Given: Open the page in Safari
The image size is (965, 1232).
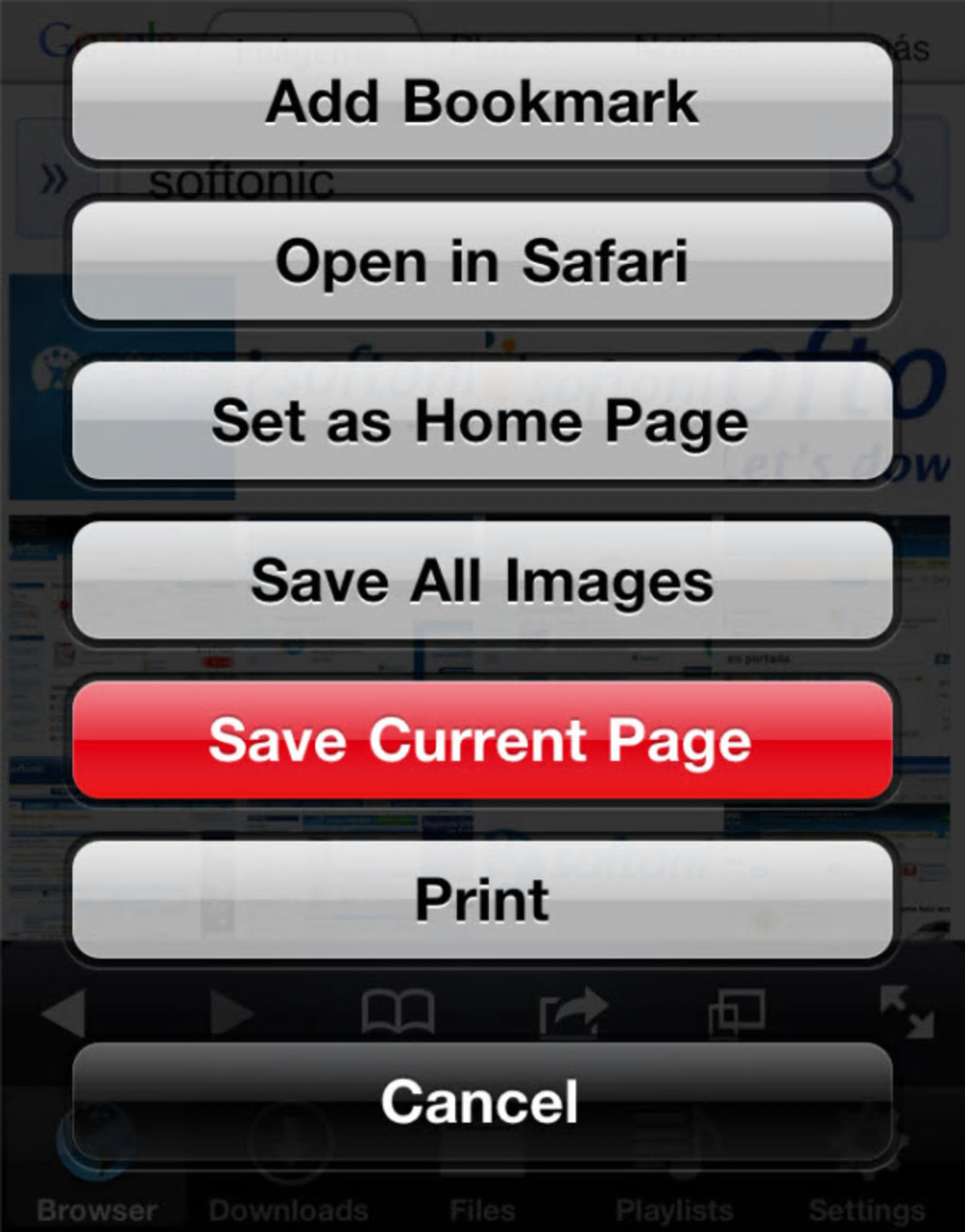Looking at the screenshot, I should coord(482,261).
